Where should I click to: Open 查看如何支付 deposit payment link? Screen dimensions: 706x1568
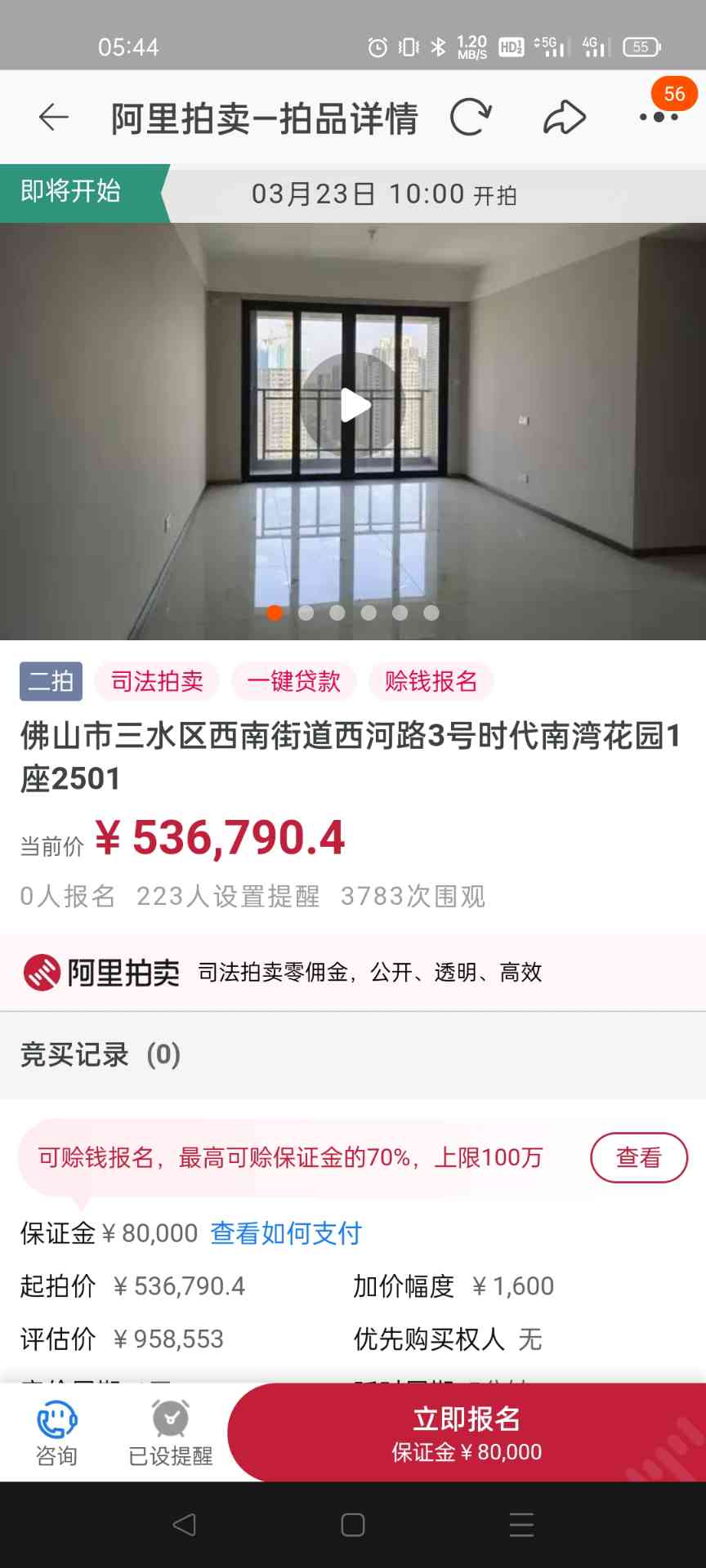286,1233
